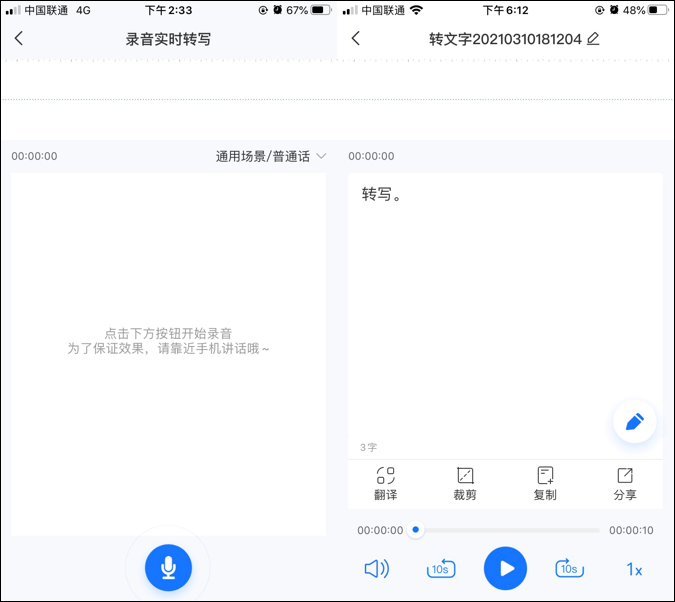Viewport: 675px width, 602px height.
Task: Open the 翻译 translate option
Action: (x=386, y=483)
